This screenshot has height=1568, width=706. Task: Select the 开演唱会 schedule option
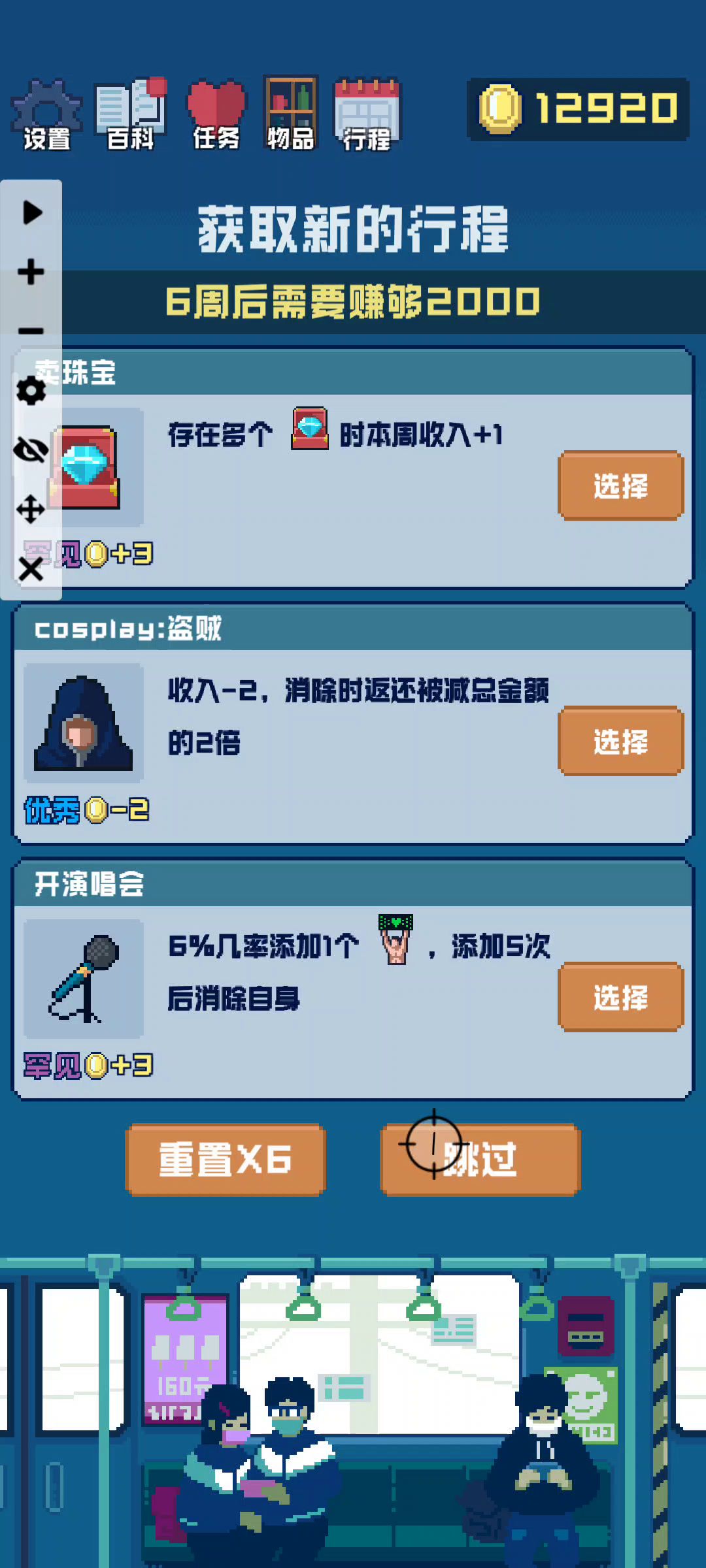coord(620,997)
